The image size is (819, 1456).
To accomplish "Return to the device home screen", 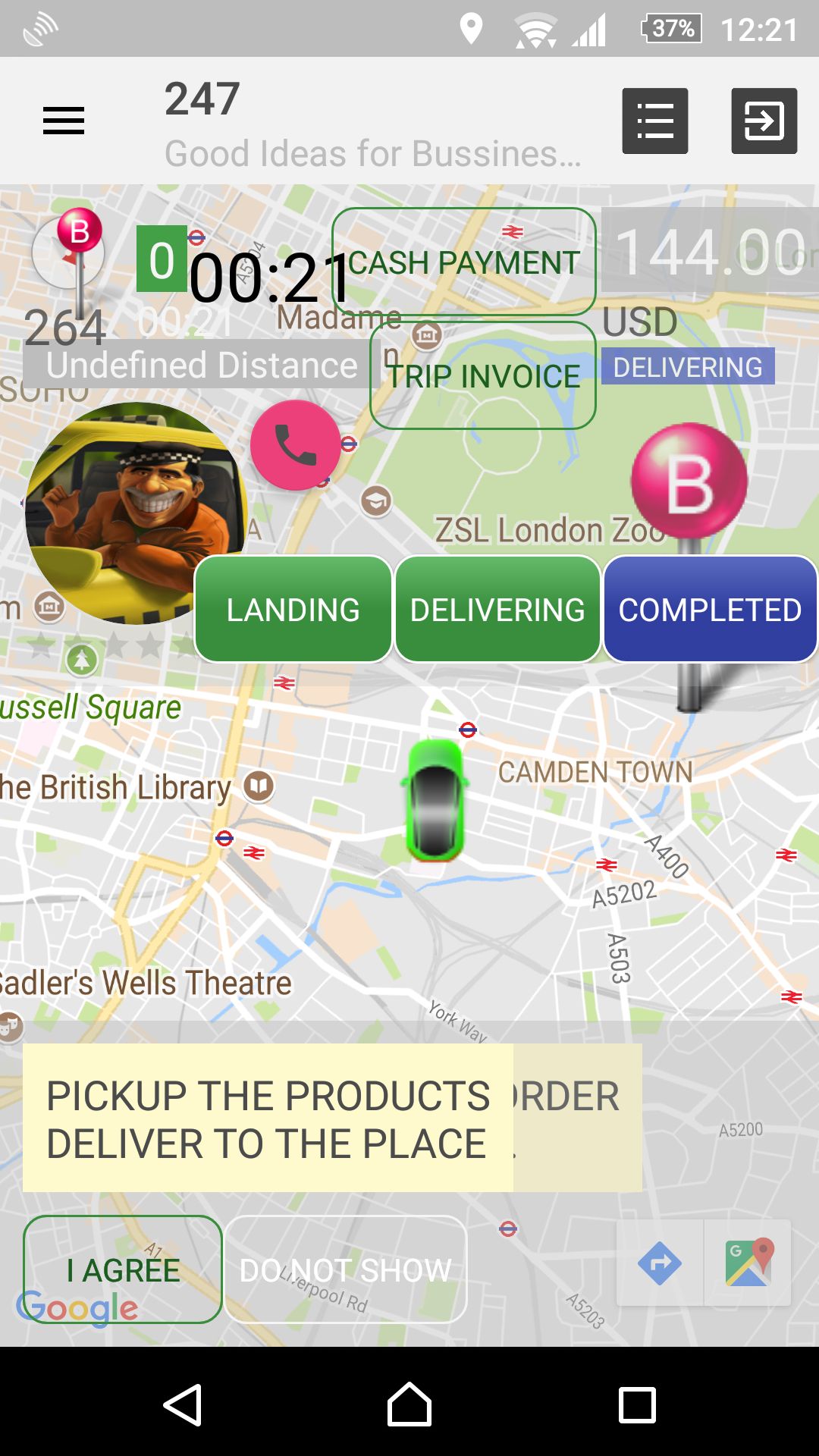I will pos(409,1404).
